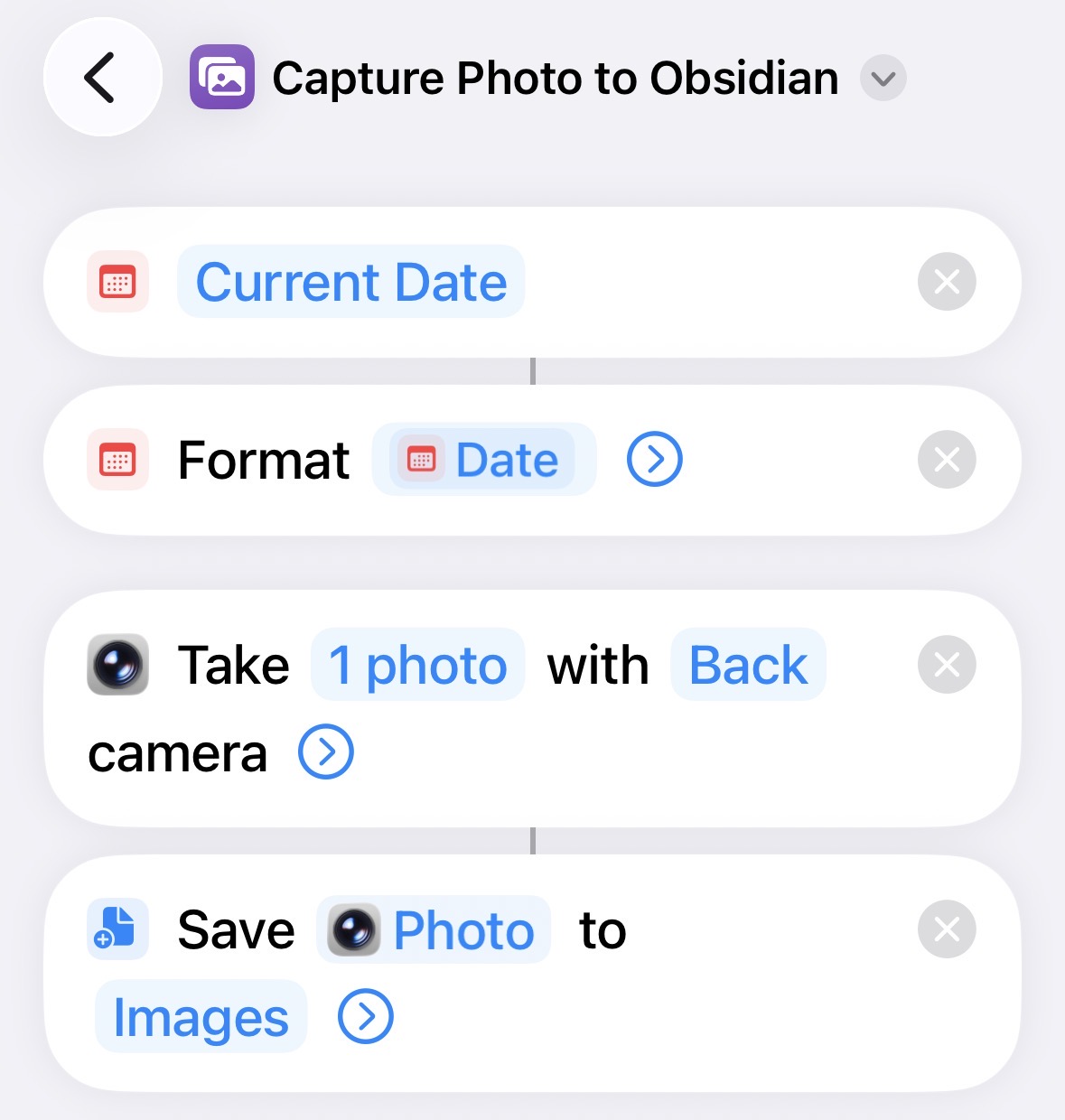Remove the Current Date action
The width and height of the screenshot is (1065, 1120).
(x=946, y=282)
